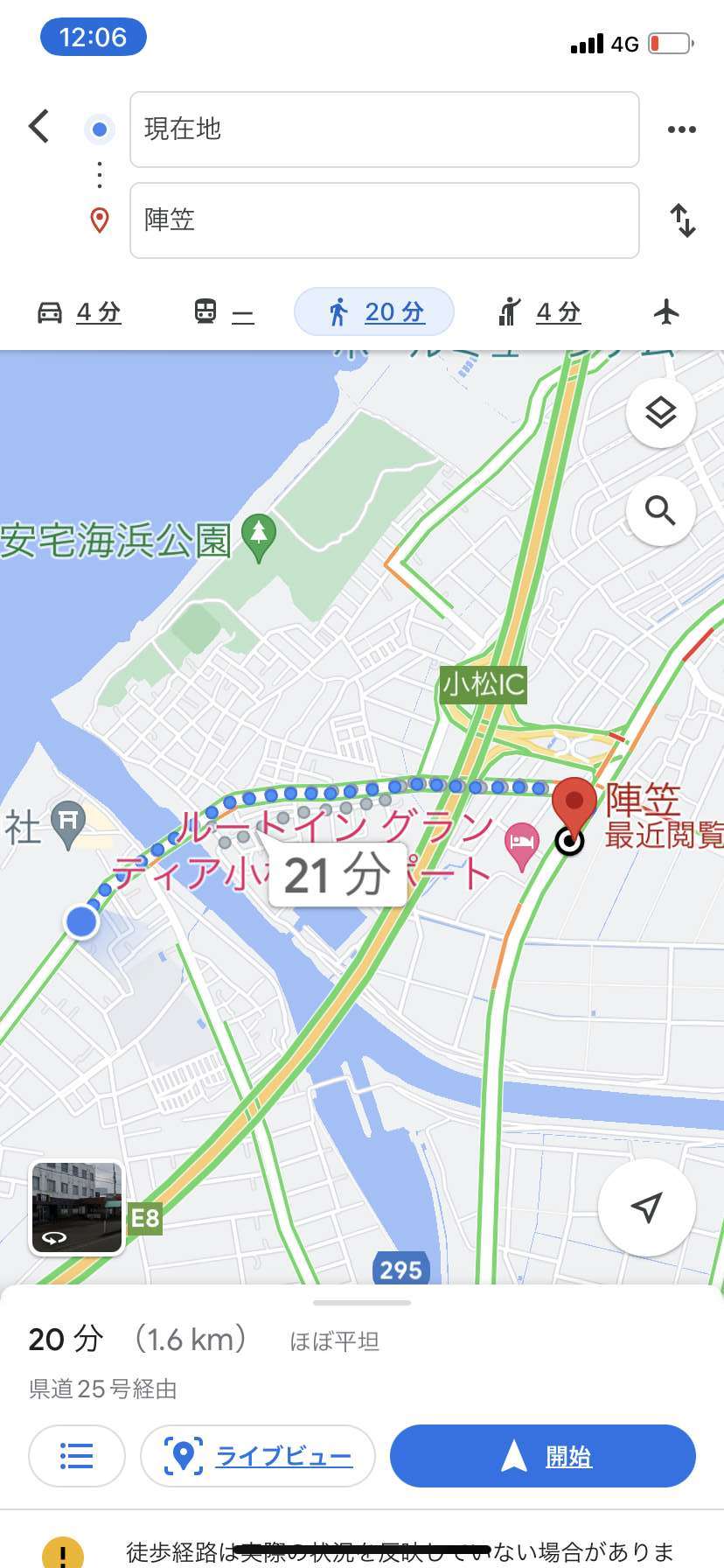Open the Street View thumbnail
Viewport: 724px width, 1568px height.
click(77, 1207)
